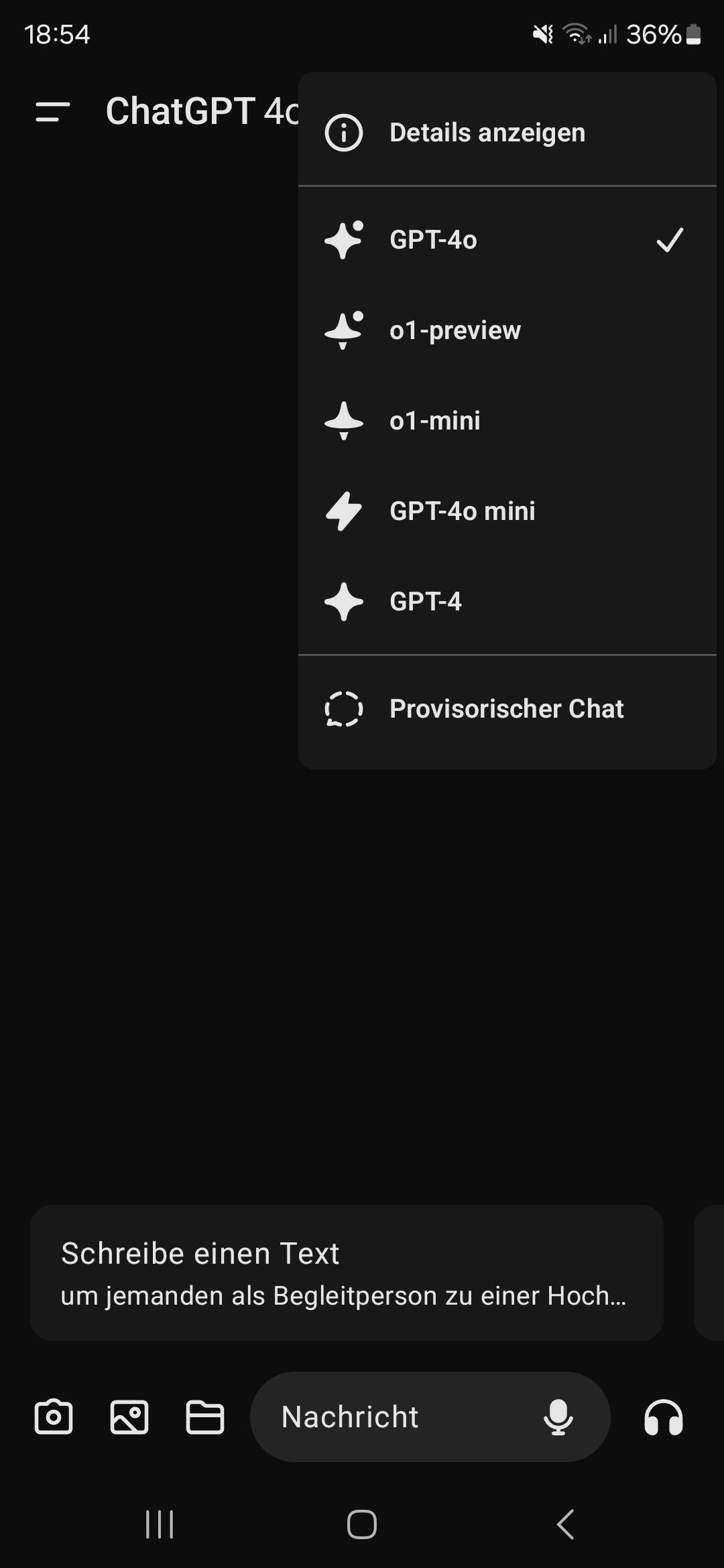Attach a file from folder
The width and height of the screenshot is (724, 1568).
[x=204, y=1417]
